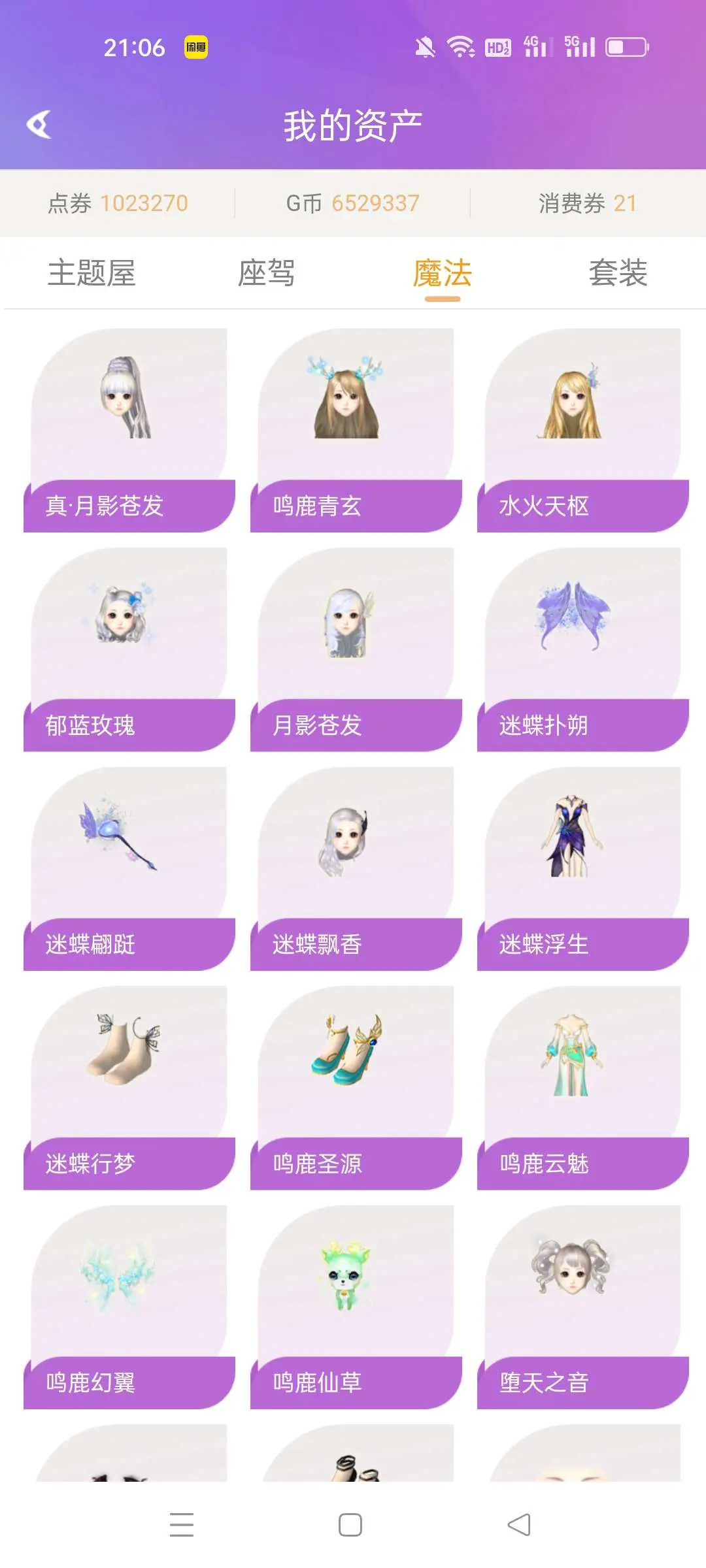Image resolution: width=706 pixels, height=1568 pixels.
Task: Open the 迷蝶浮生 dress card
Action: tap(582, 869)
